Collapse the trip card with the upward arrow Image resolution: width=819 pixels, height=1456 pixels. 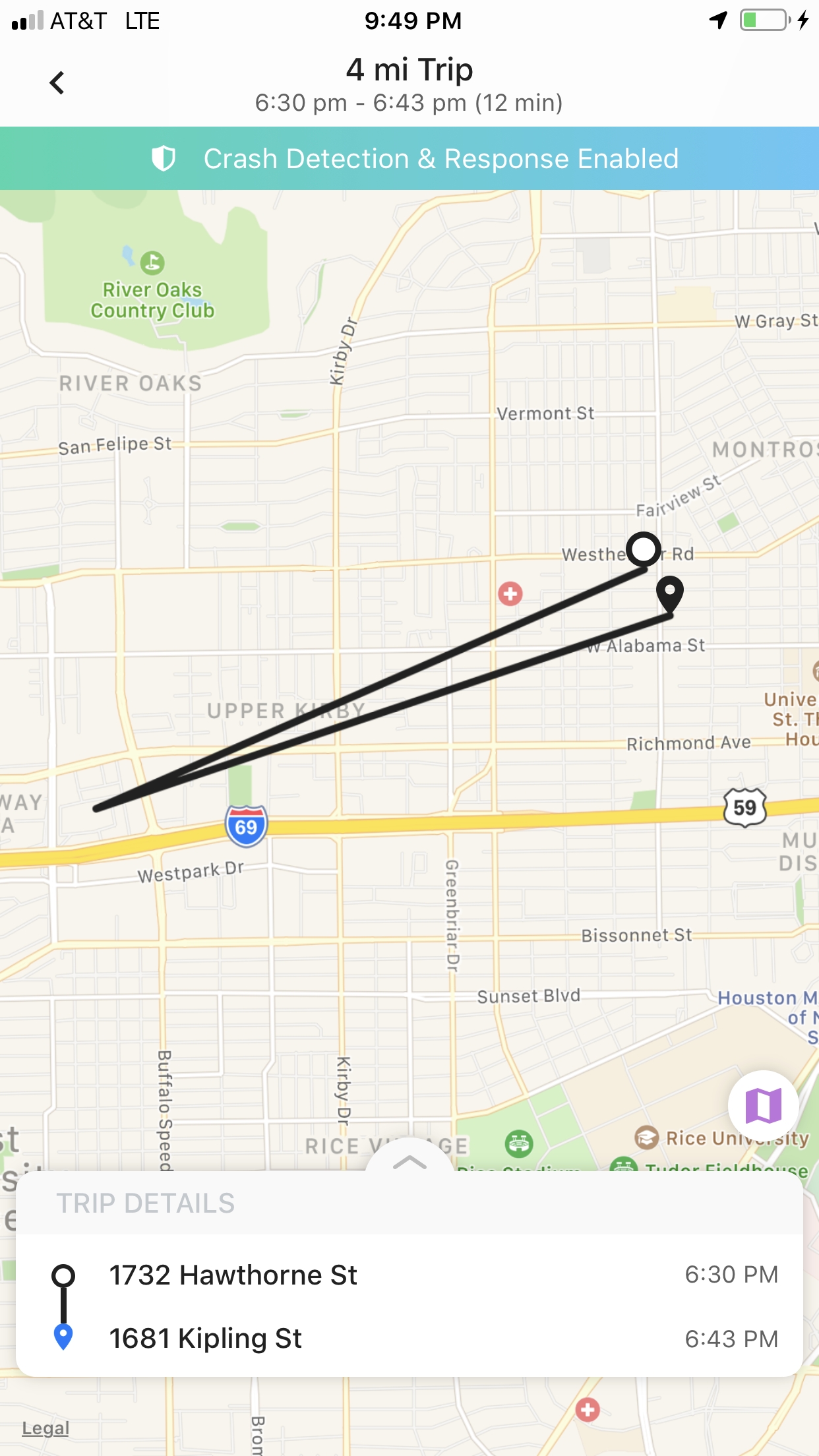(409, 1163)
